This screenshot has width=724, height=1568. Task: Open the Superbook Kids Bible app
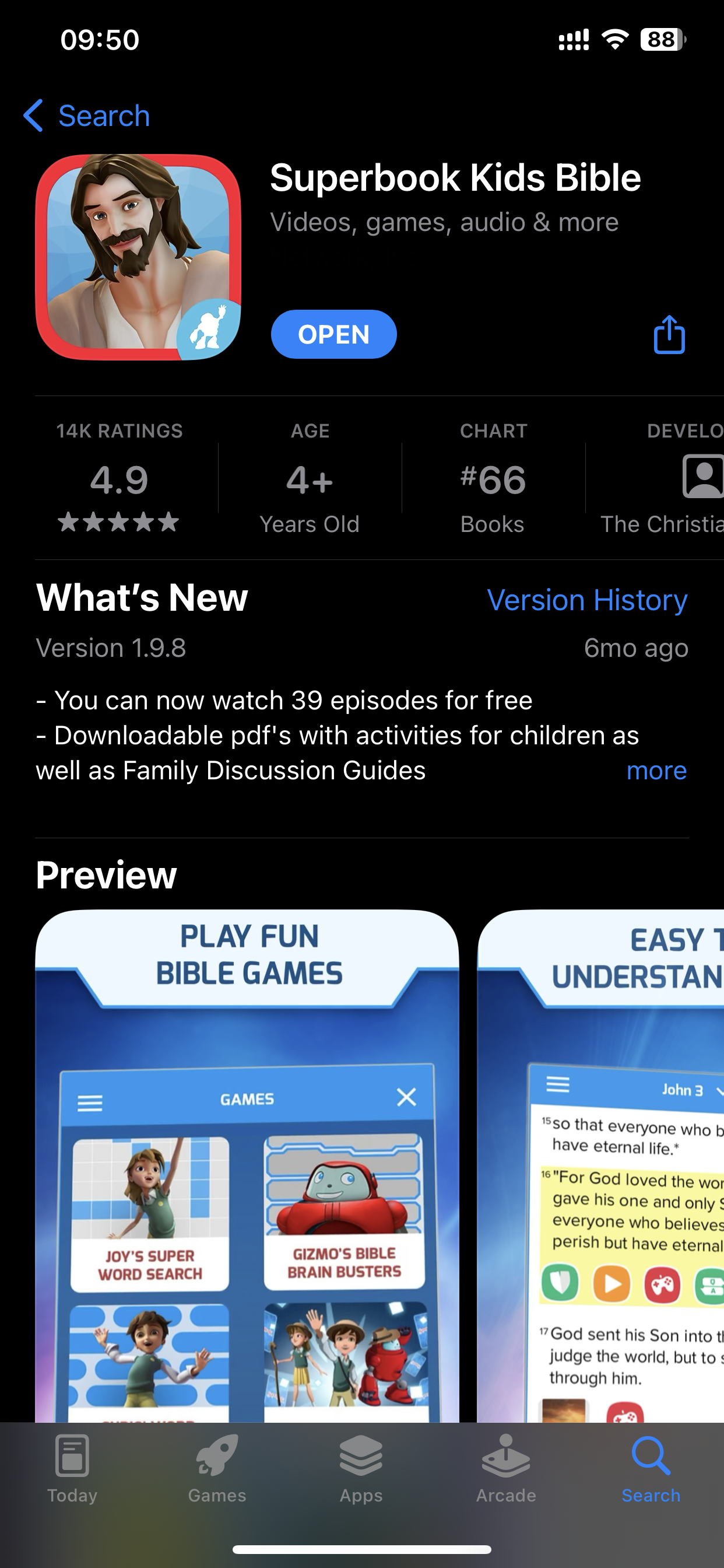coord(333,334)
